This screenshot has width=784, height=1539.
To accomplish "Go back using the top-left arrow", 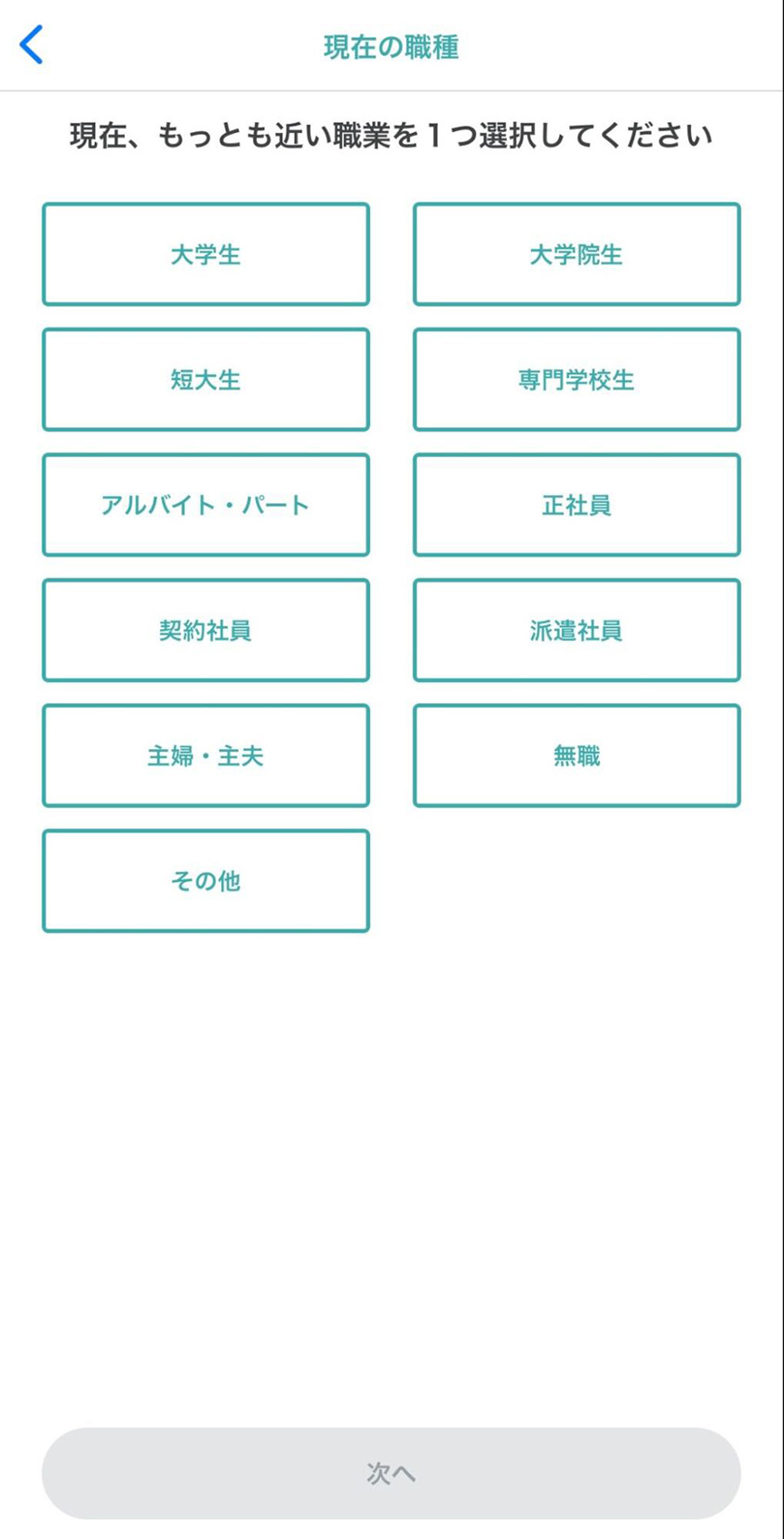I will (x=32, y=45).
